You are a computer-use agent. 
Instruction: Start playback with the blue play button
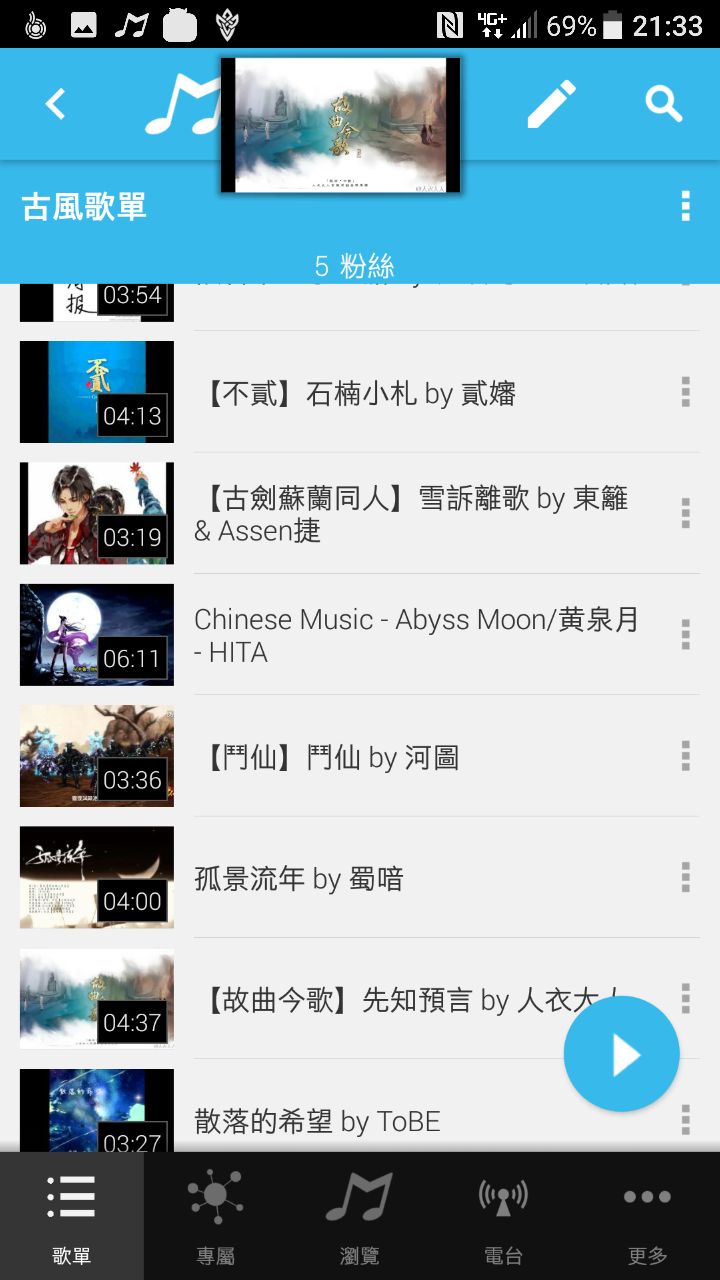click(621, 1054)
